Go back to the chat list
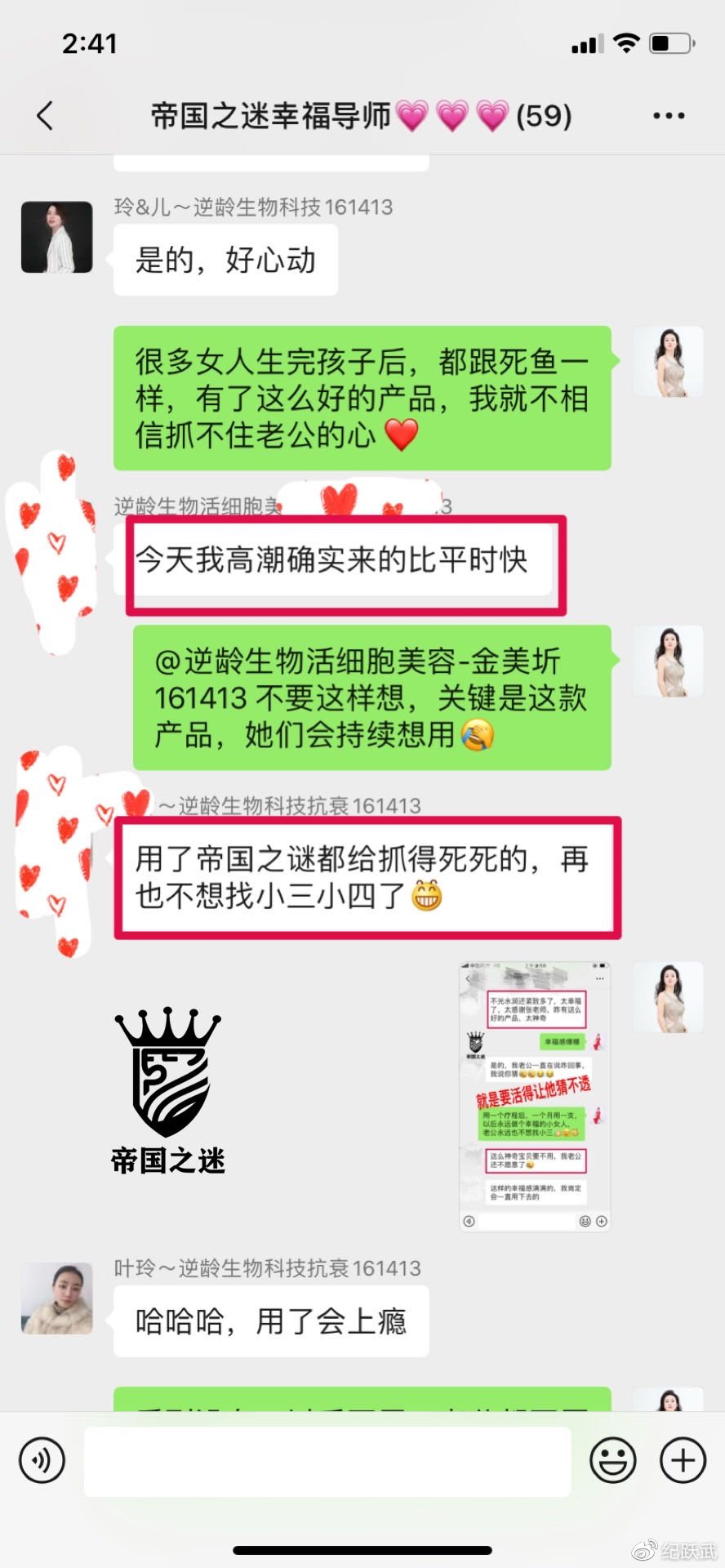The image size is (725, 1568). point(46,116)
